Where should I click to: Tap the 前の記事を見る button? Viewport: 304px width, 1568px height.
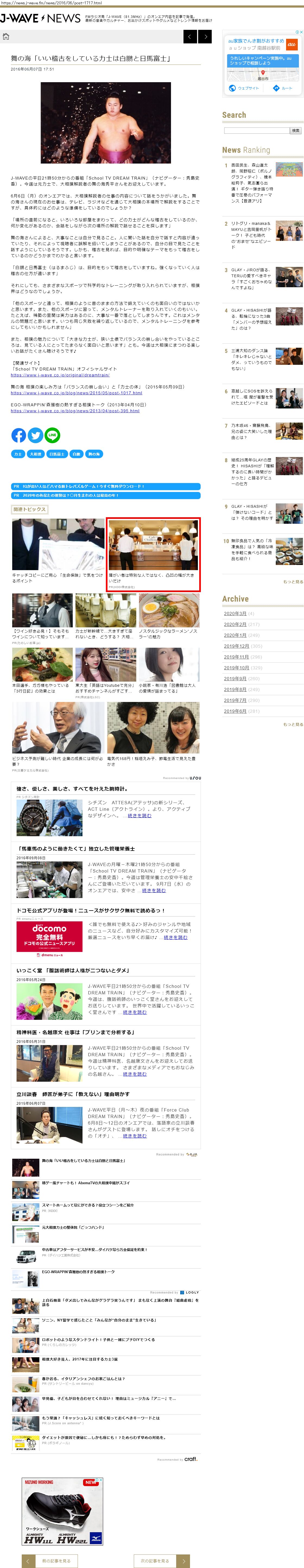point(56,1560)
